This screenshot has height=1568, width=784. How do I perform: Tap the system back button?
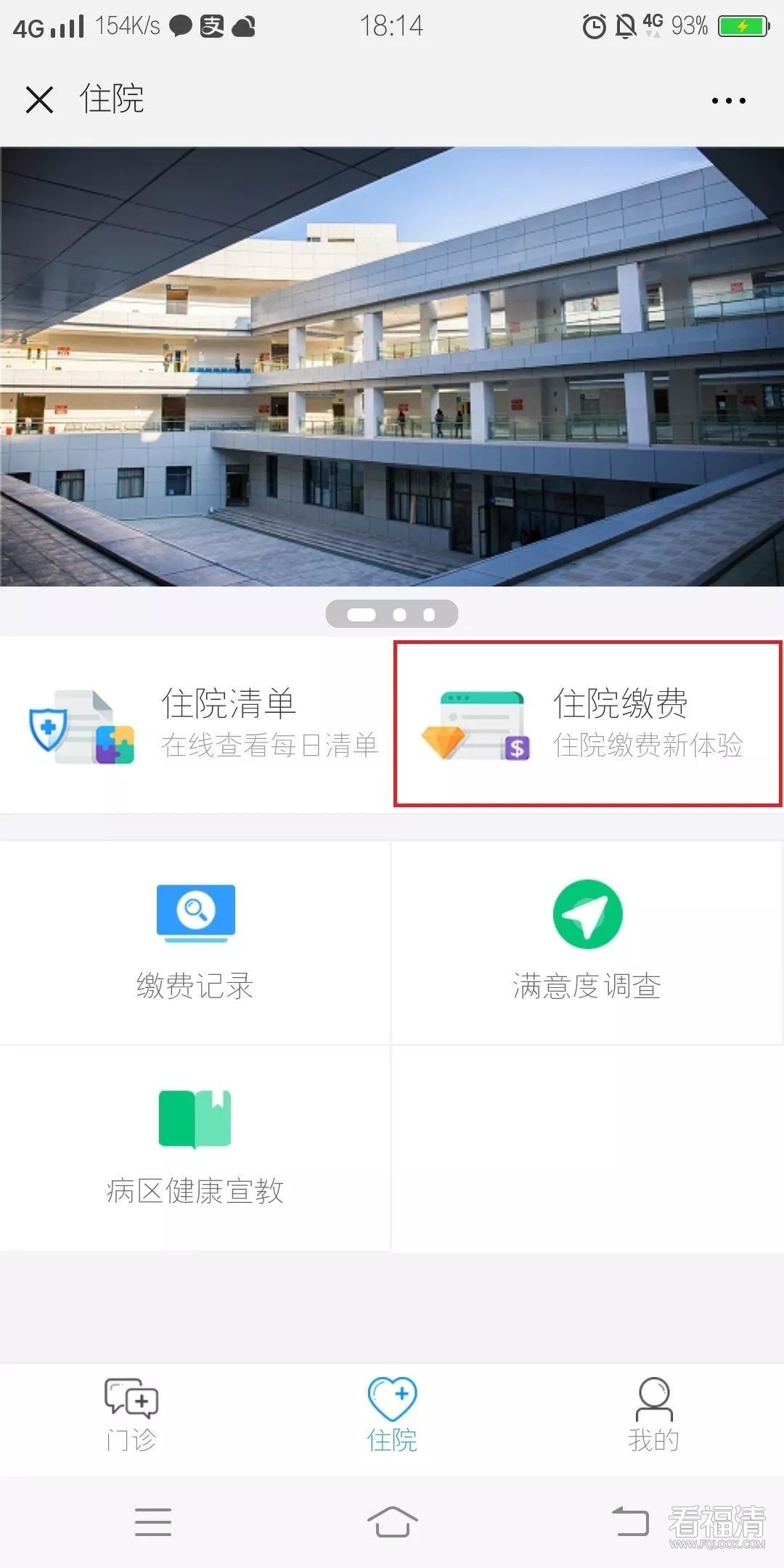point(630,1522)
